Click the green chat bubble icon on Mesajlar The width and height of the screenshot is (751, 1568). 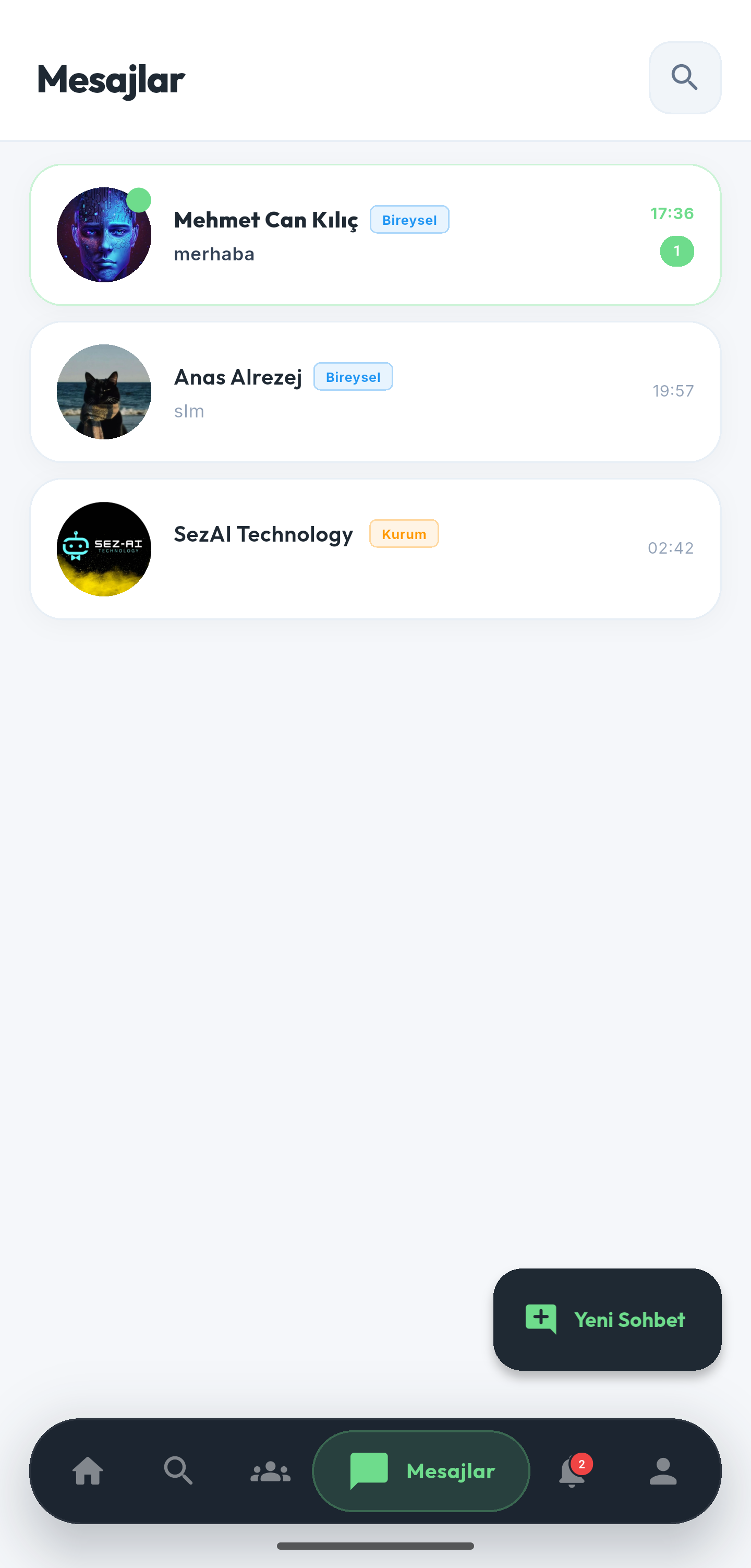click(369, 1470)
